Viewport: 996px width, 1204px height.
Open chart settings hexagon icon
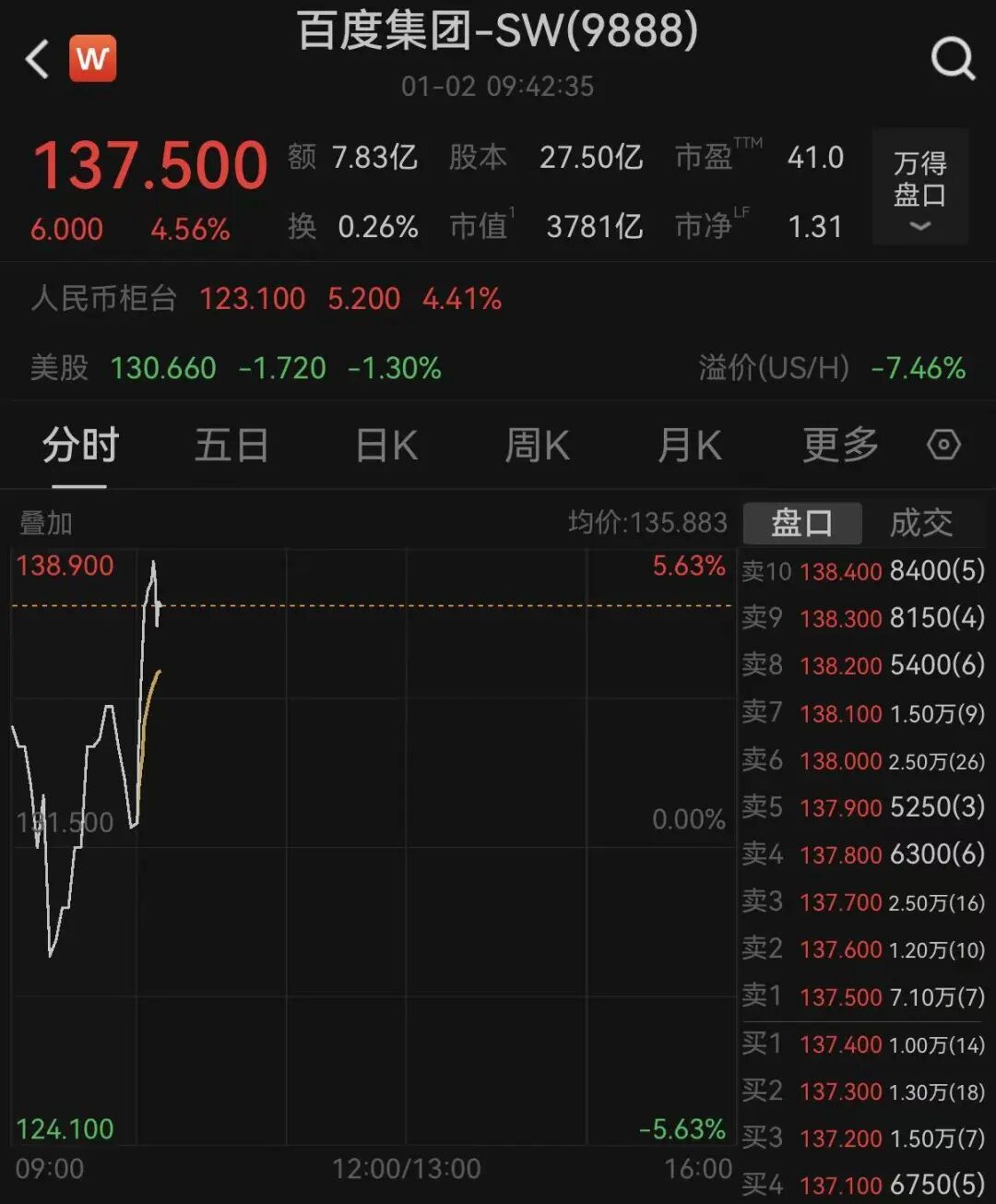[x=943, y=446]
